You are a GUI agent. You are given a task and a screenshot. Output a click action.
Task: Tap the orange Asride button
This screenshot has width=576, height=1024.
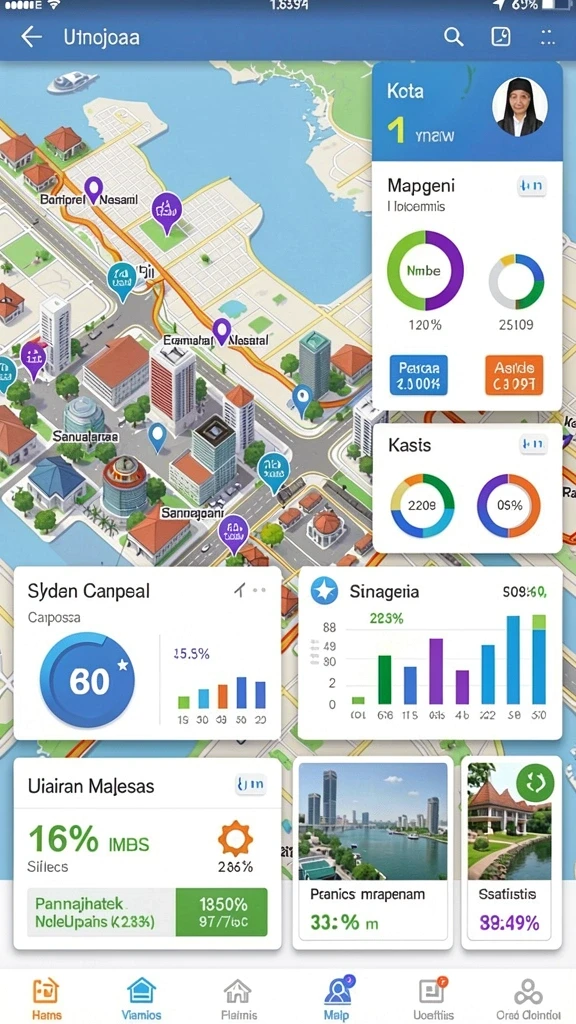(515, 375)
